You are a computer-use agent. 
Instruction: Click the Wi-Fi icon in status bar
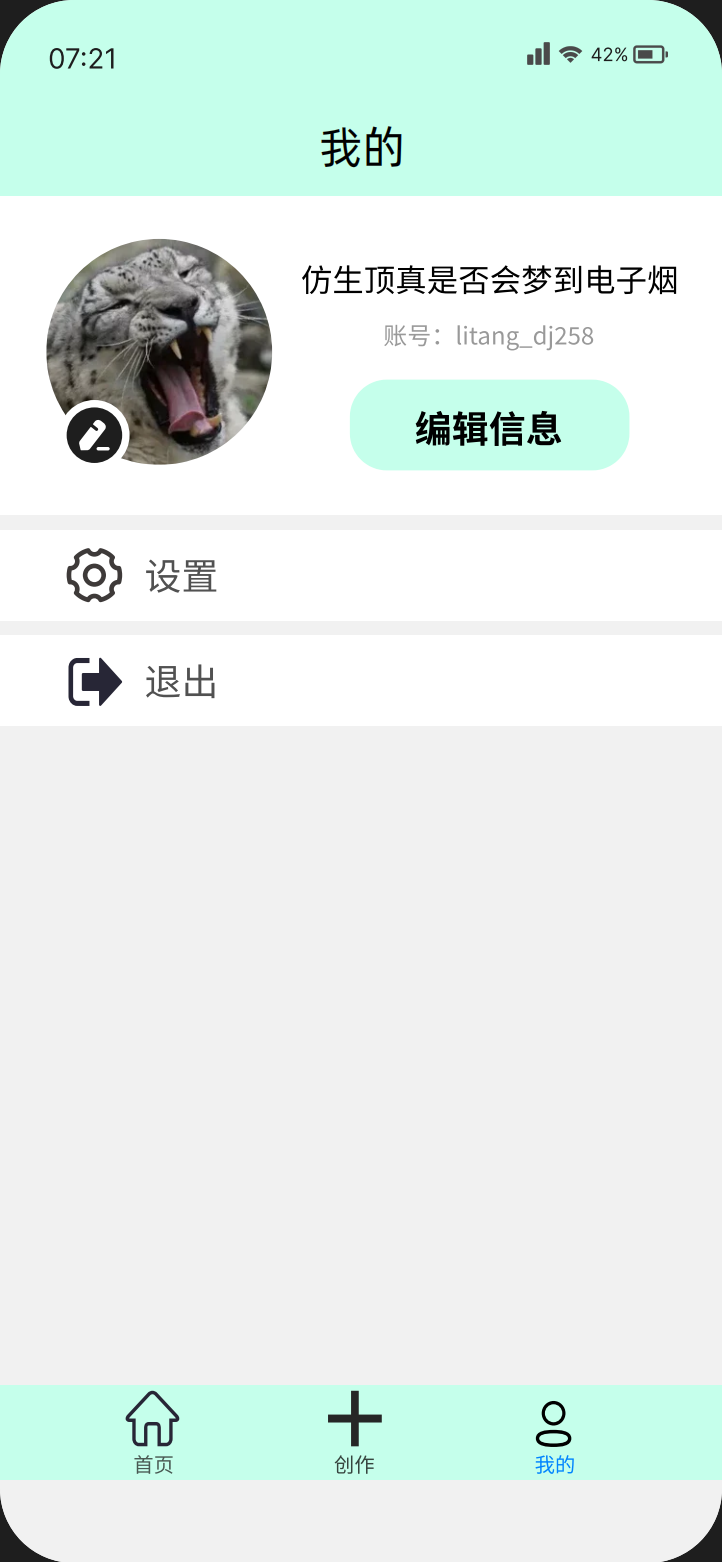571,56
